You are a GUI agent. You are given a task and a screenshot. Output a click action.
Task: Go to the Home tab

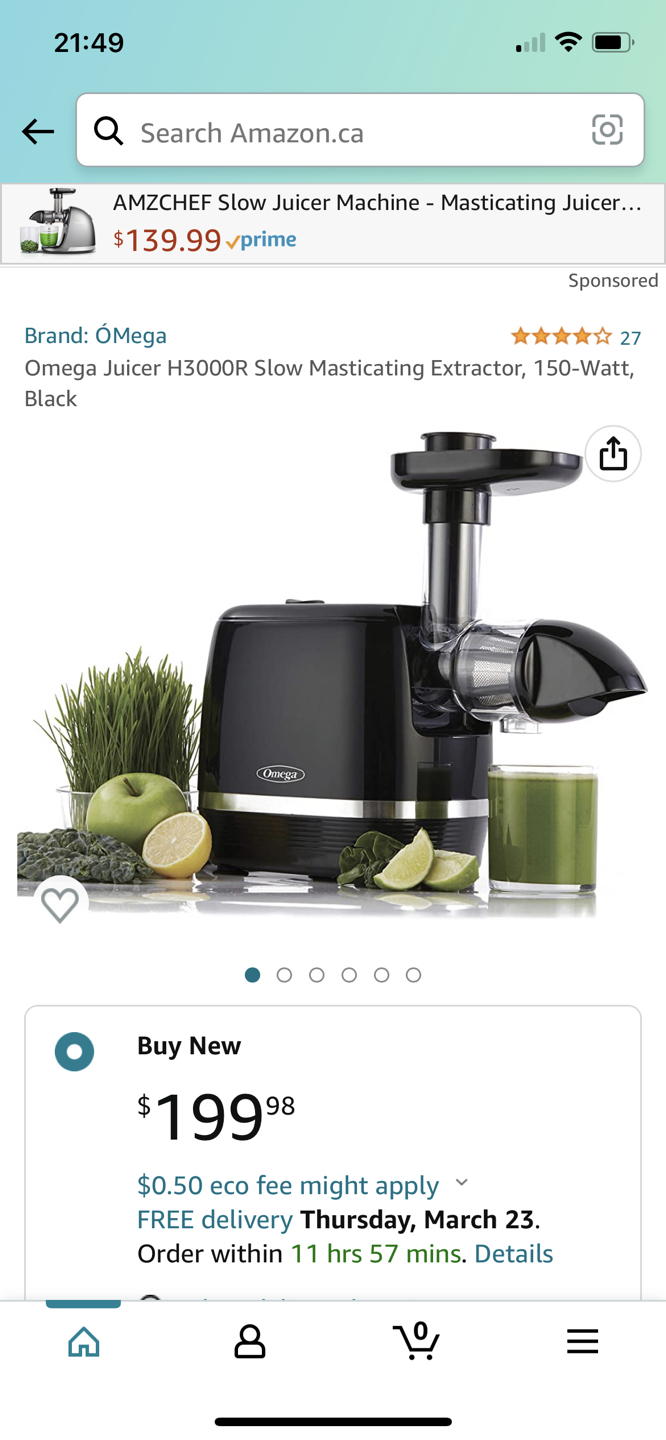[84, 1341]
